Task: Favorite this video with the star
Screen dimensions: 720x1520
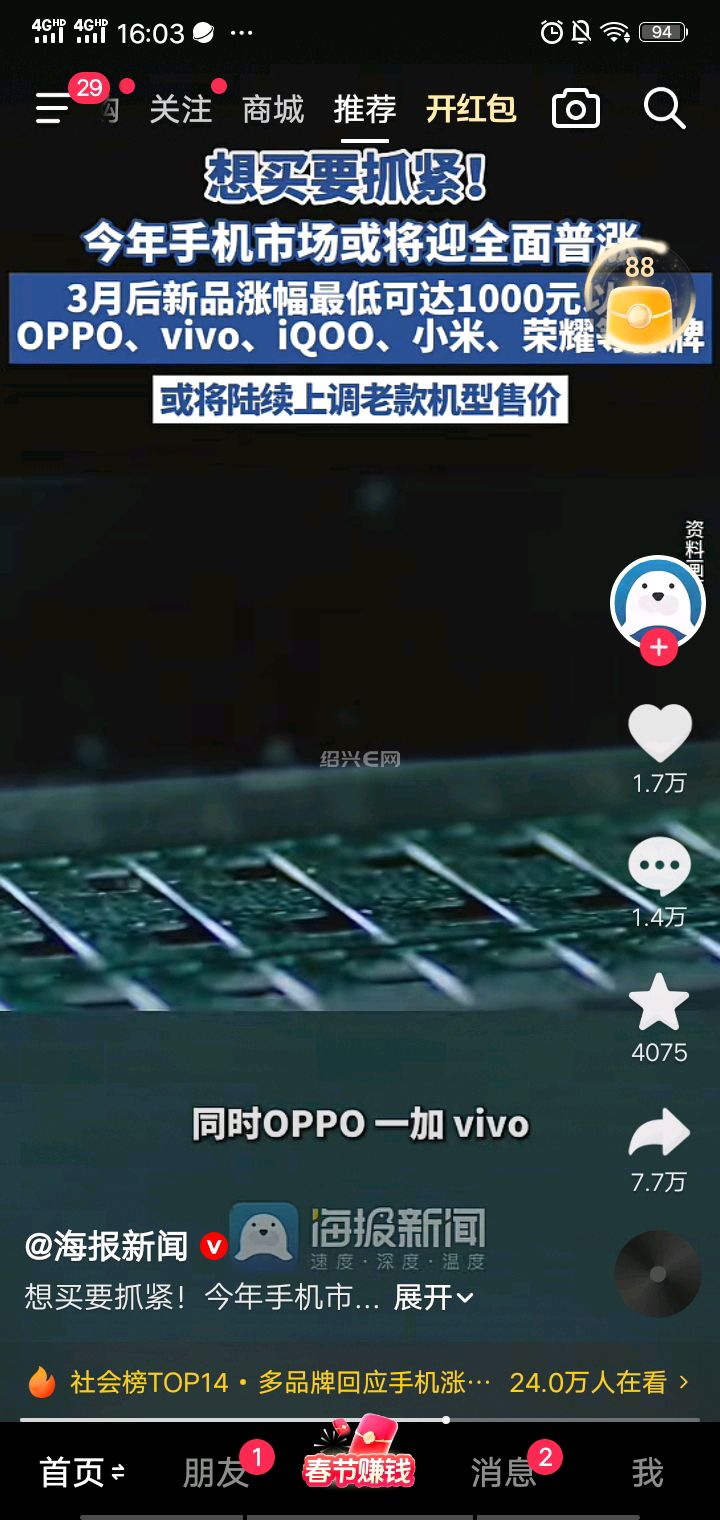Action: pos(659,1003)
